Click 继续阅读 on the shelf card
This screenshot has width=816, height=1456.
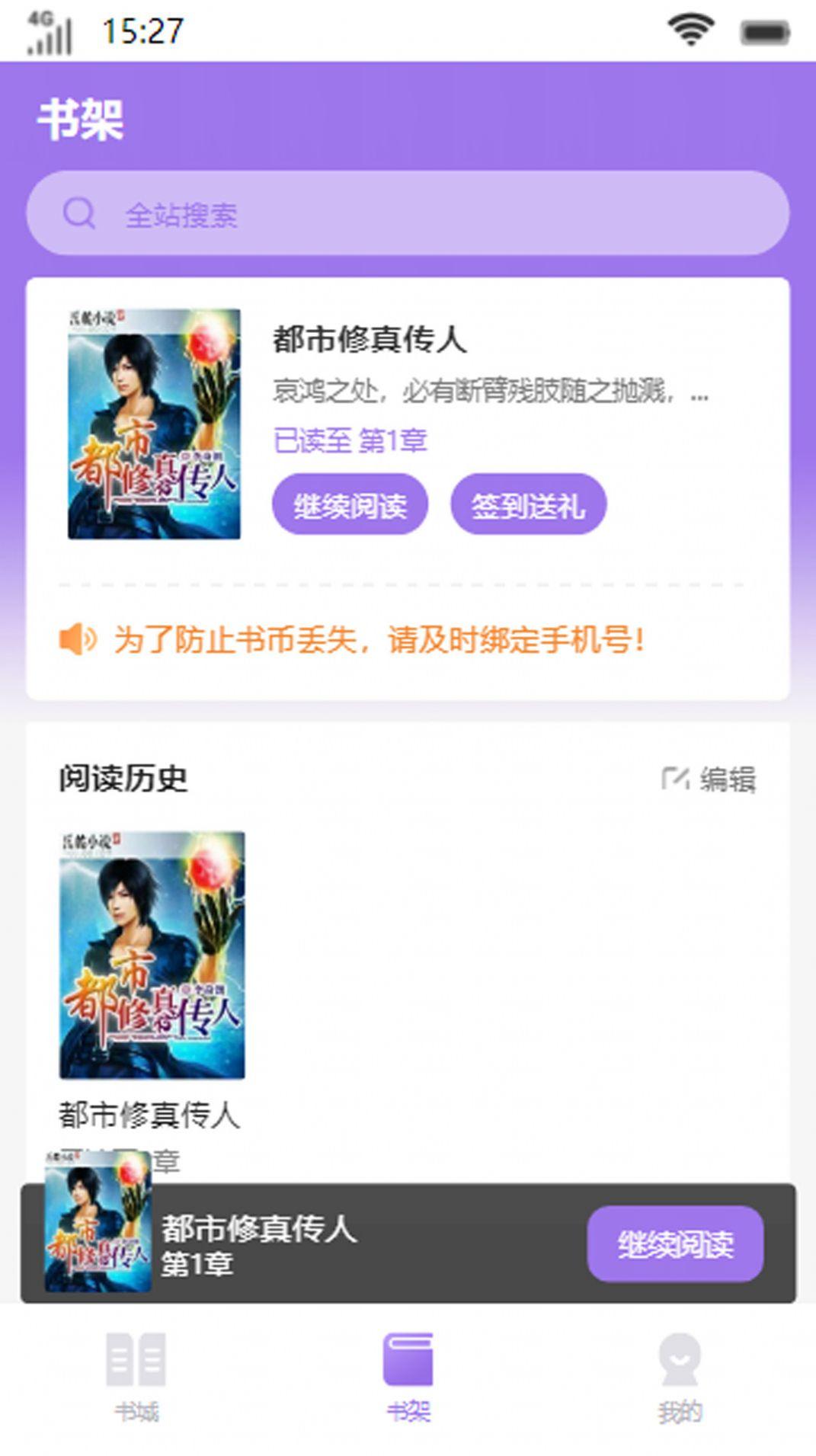pos(350,503)
